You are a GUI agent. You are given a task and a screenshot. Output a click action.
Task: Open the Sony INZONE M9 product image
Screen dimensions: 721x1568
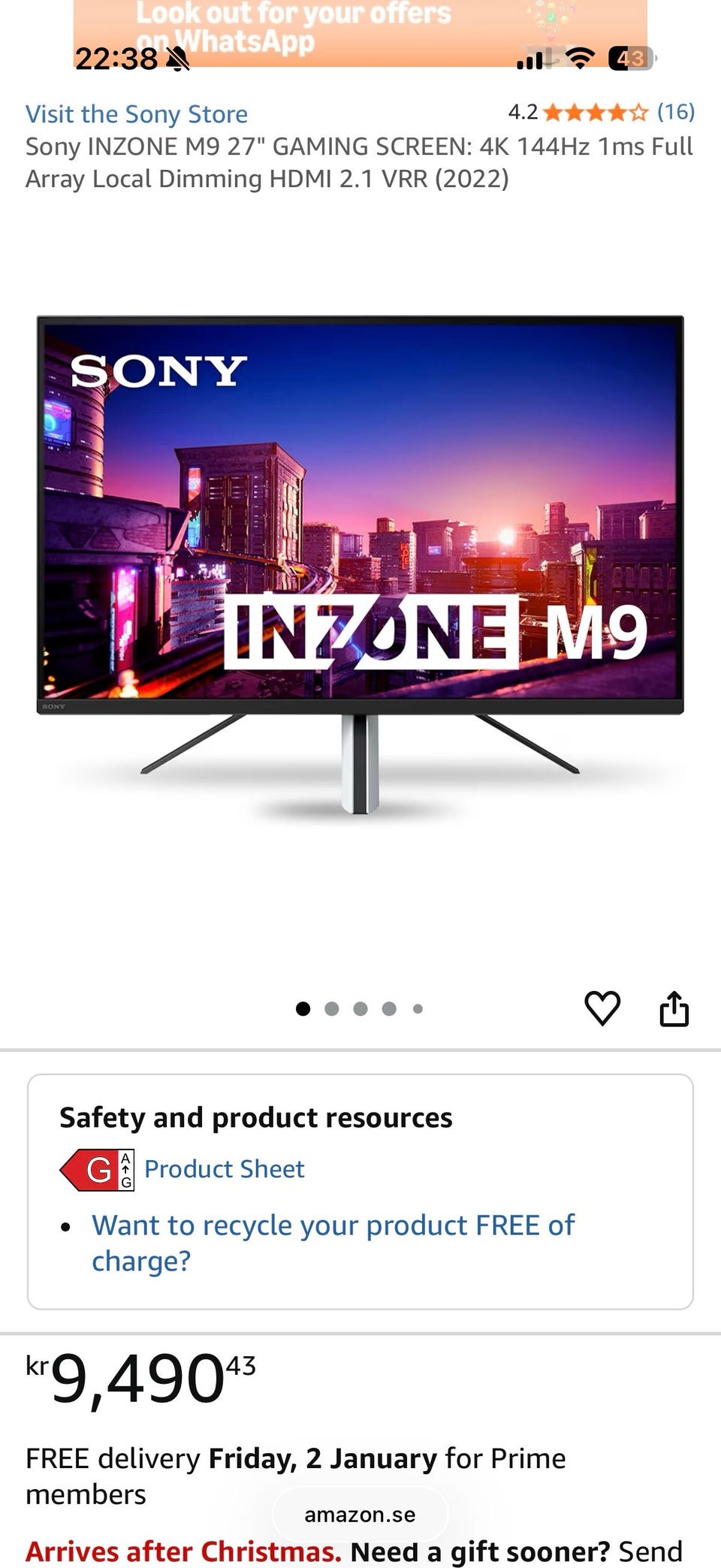click(x=360, y=563)
